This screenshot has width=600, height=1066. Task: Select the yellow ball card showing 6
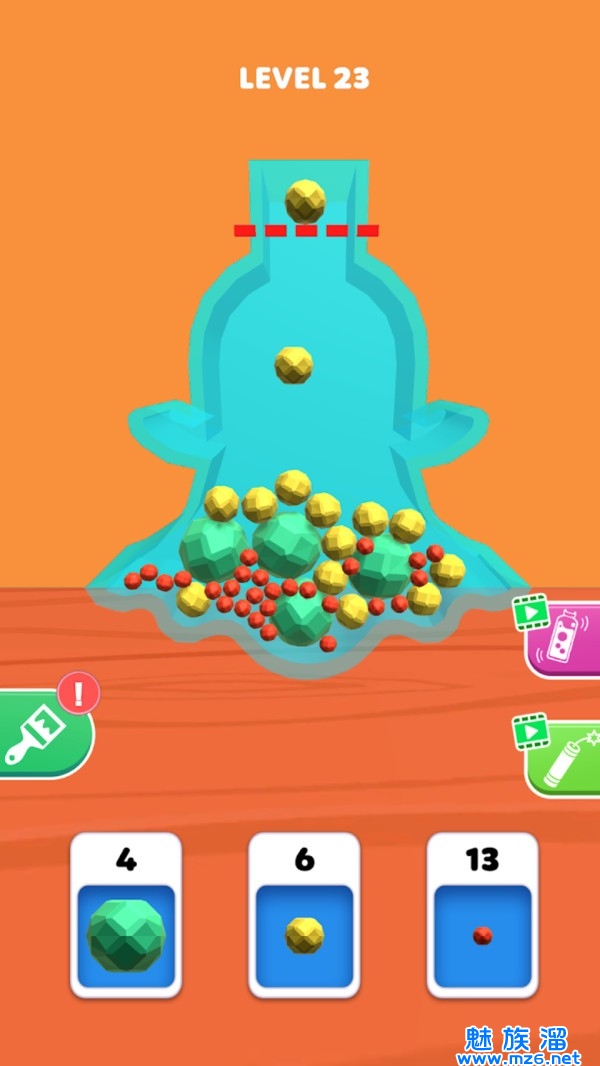coord(304,916)
